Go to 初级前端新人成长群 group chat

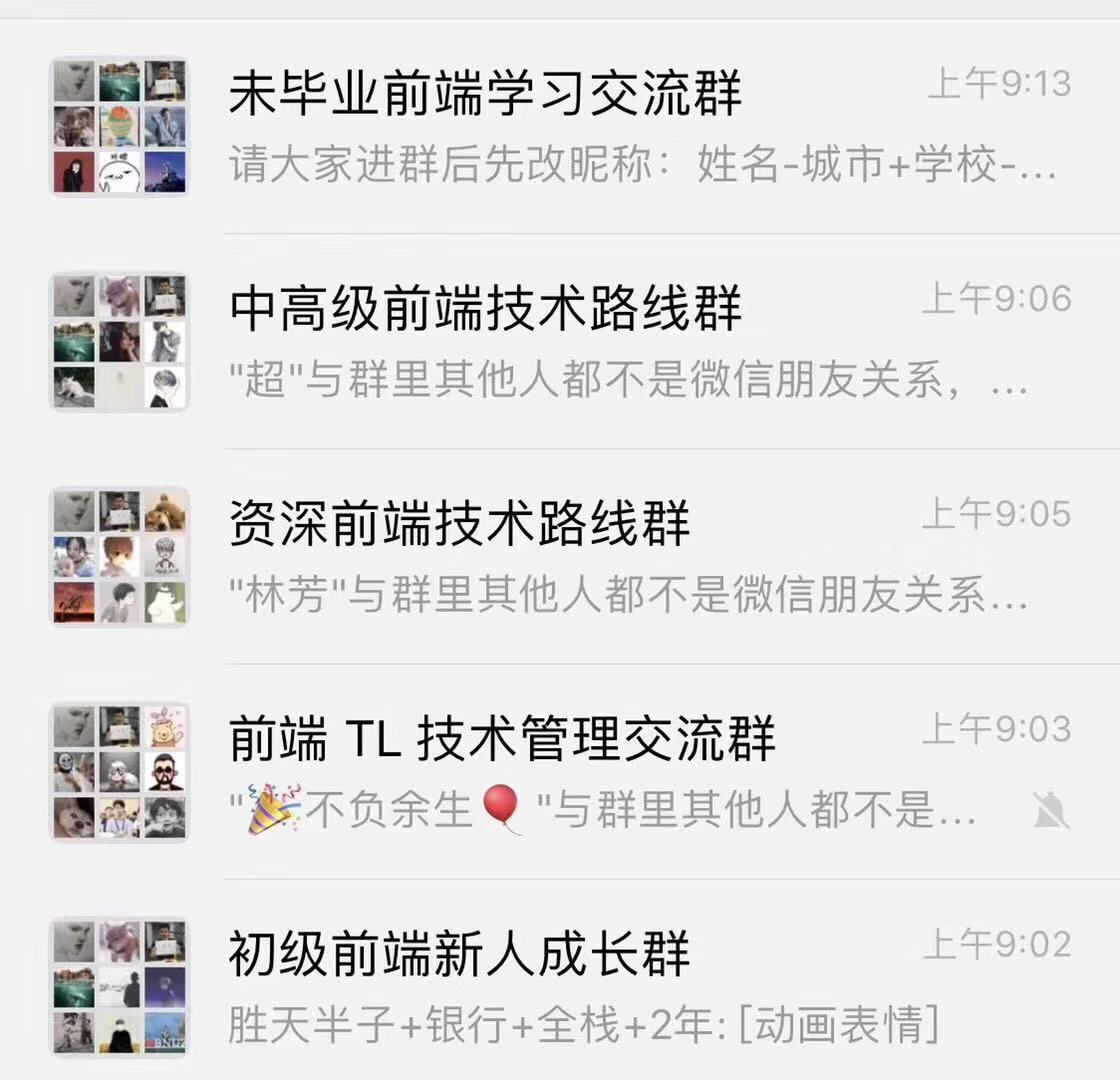coord(460,955)
